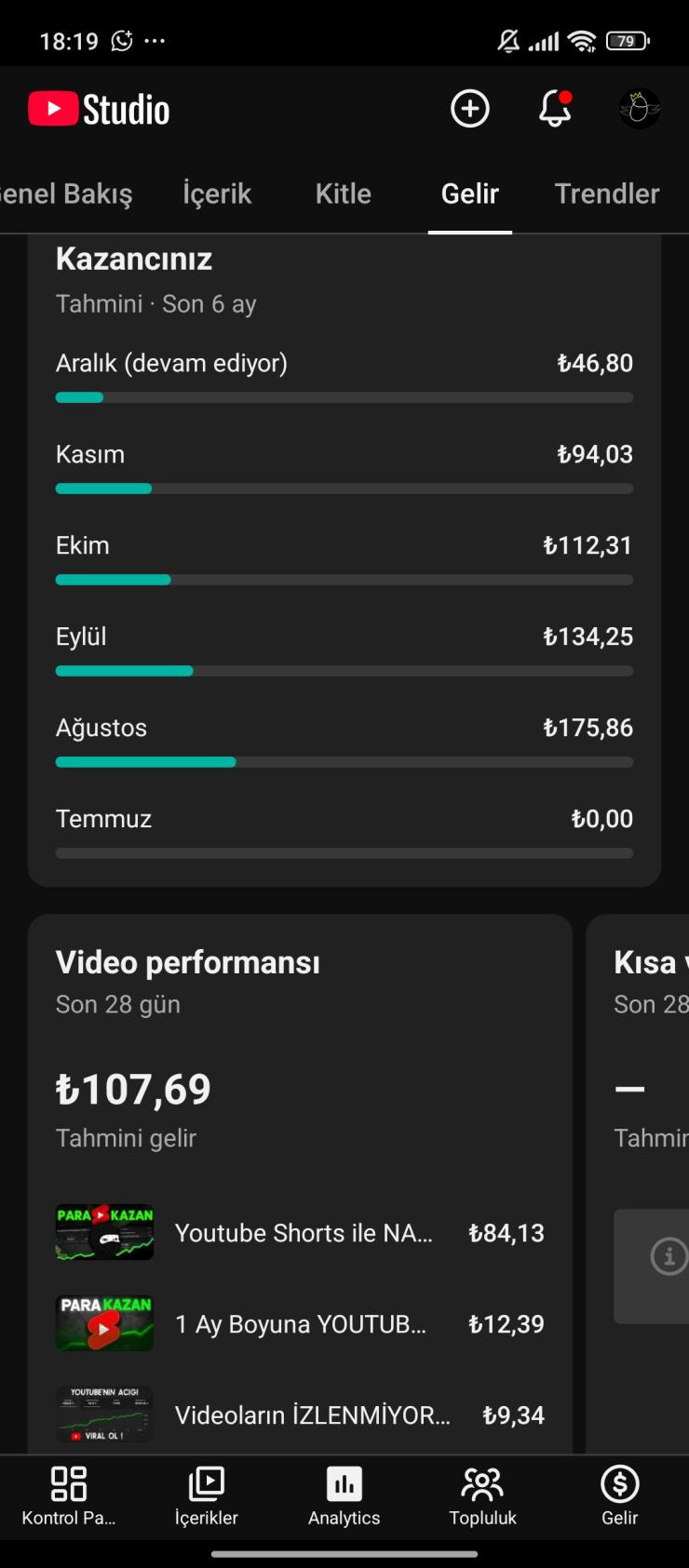The image size is (689, 1568).
Task: Tap the Aralık earnings progress bar
Action: 344,397
